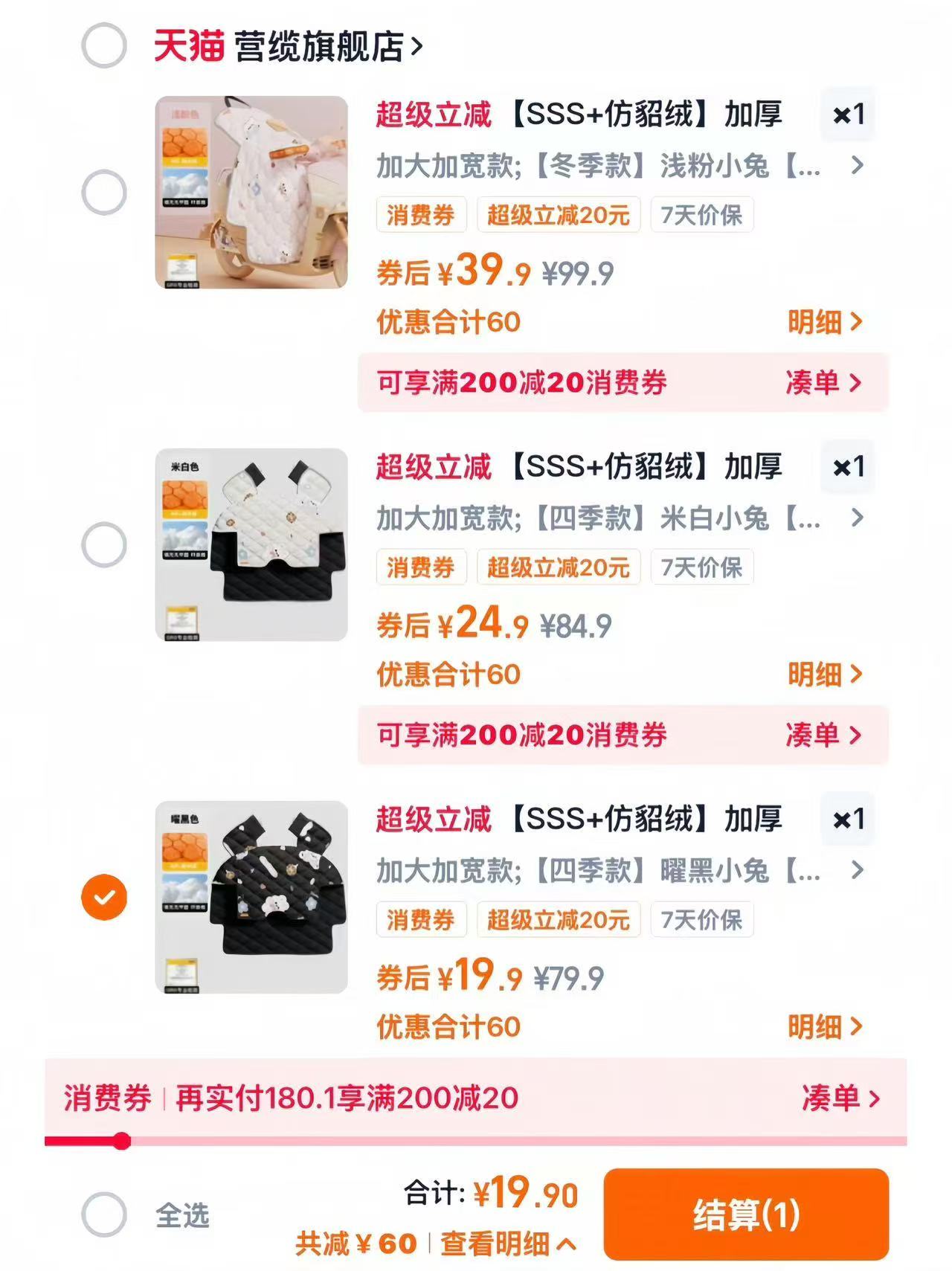952x1271 pixels.
Task: Click the 消费券 tag on 浅粉小兔 item
Action: [x=421, y=214]
